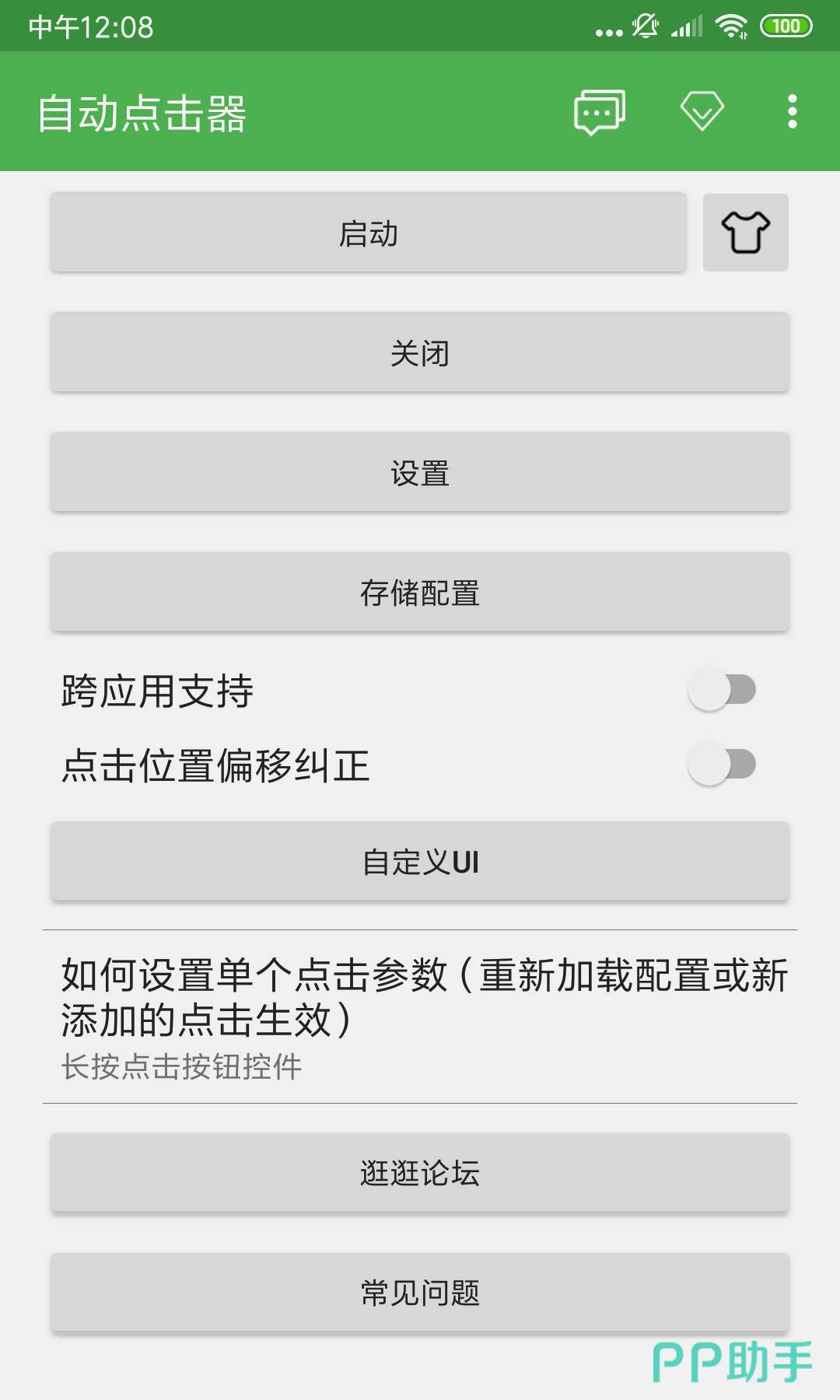This screenshot has width=840, height=1400.
Task: Open the overflow menu
Action: (x=792, y=111)
